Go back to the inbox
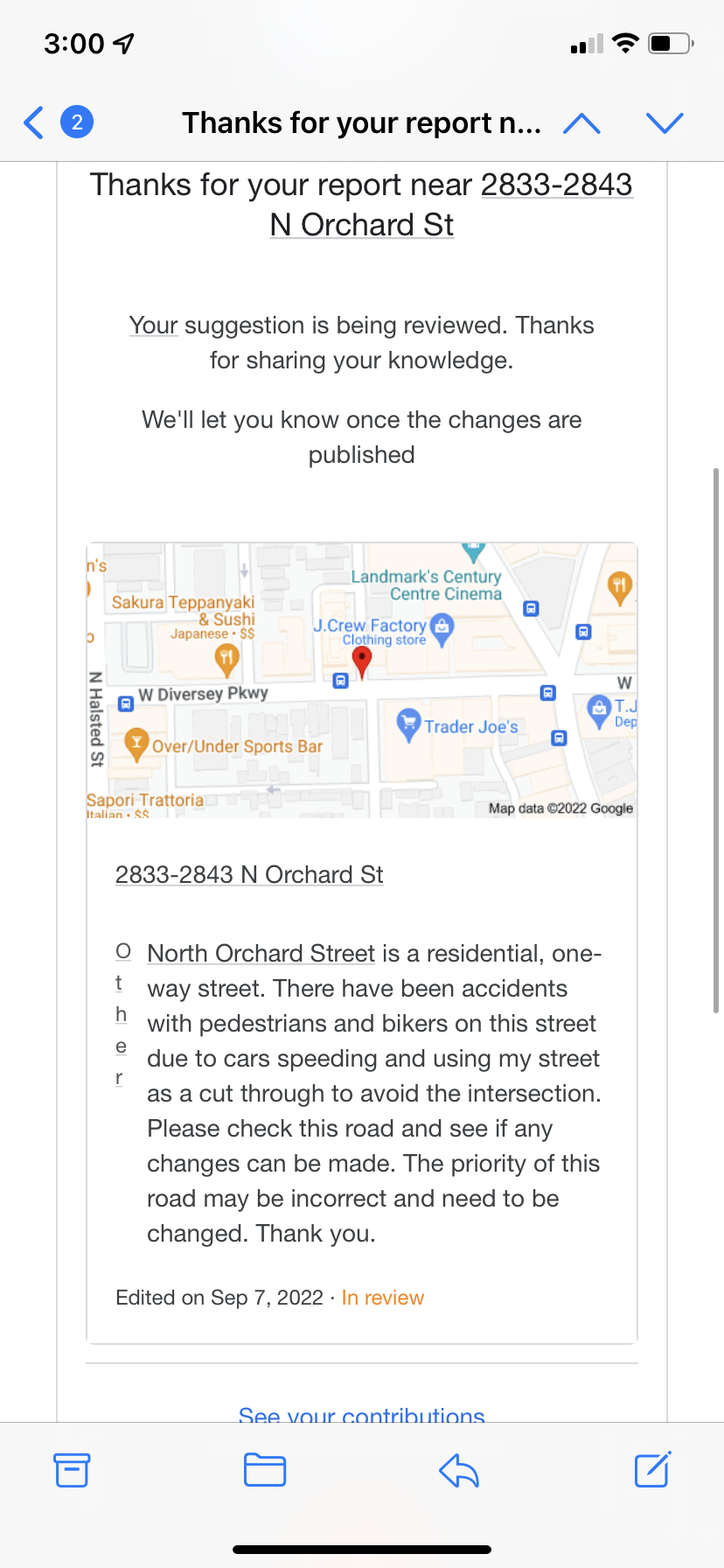The height and width of the screenshot is (1568, 724). pyautogui.click(x=32, y=123)
